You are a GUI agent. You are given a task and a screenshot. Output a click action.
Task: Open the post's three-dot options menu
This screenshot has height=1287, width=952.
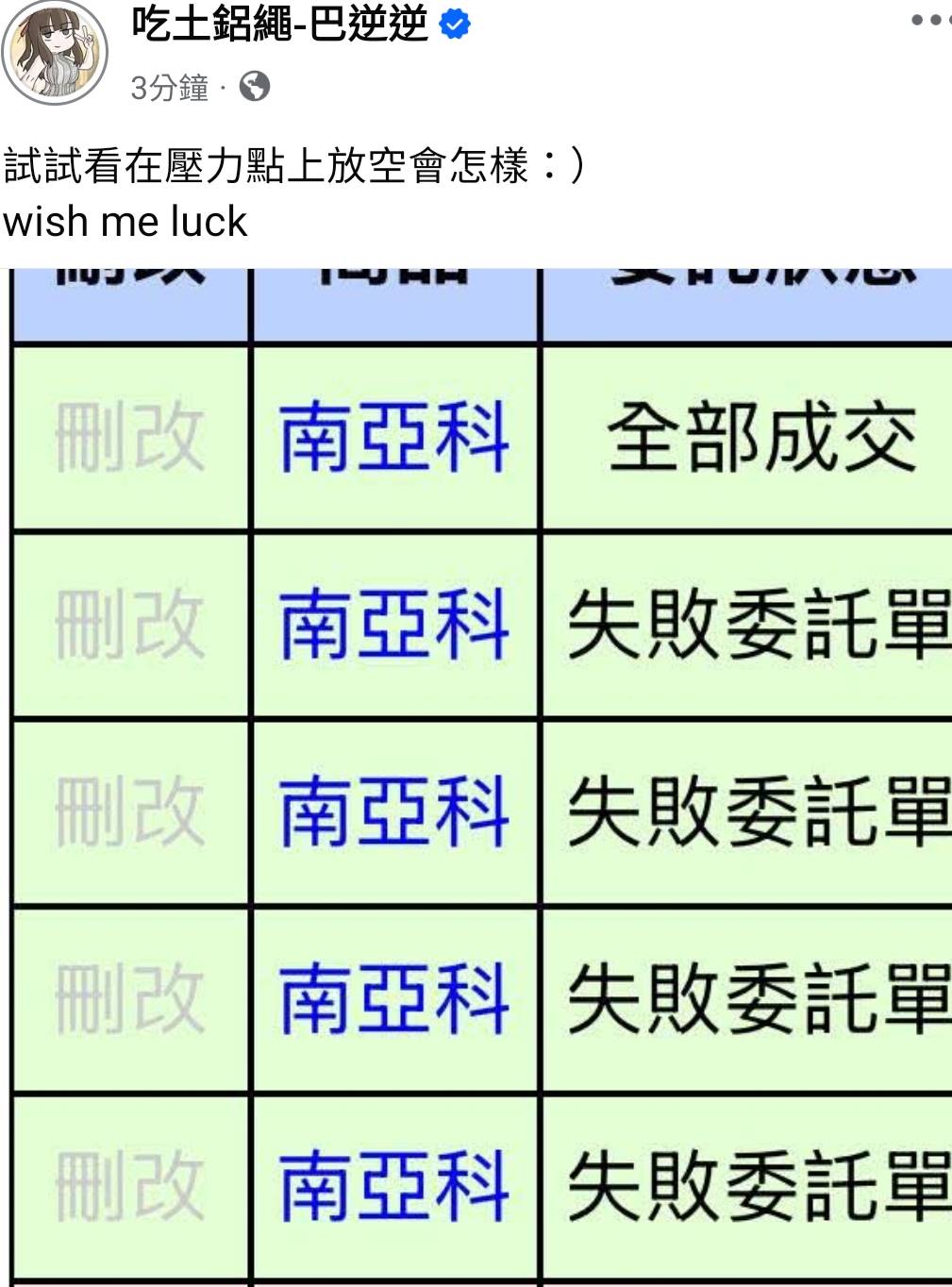click(927, 20)
